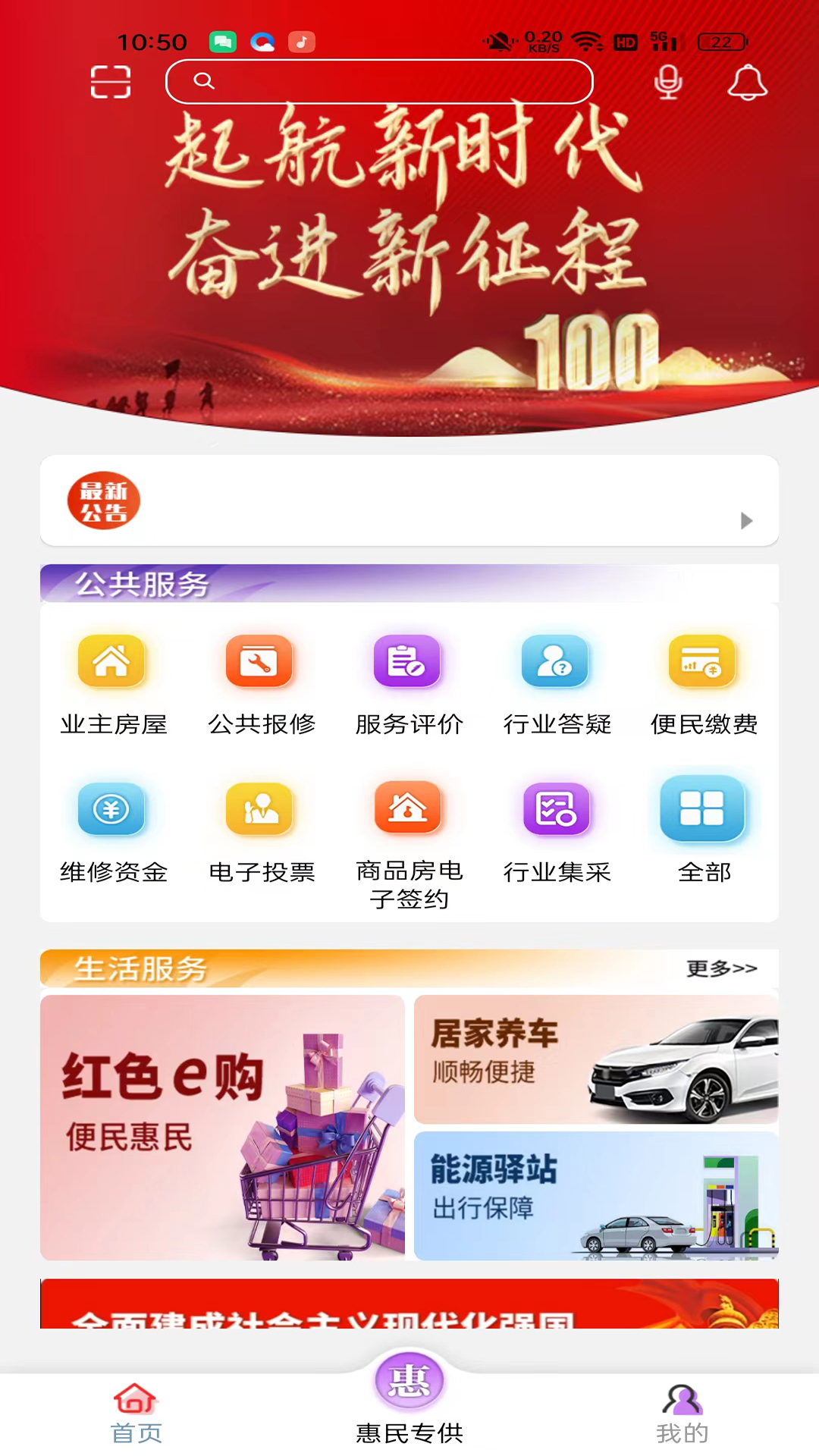Open the 全部 all-services grid icon

(703, 809)
